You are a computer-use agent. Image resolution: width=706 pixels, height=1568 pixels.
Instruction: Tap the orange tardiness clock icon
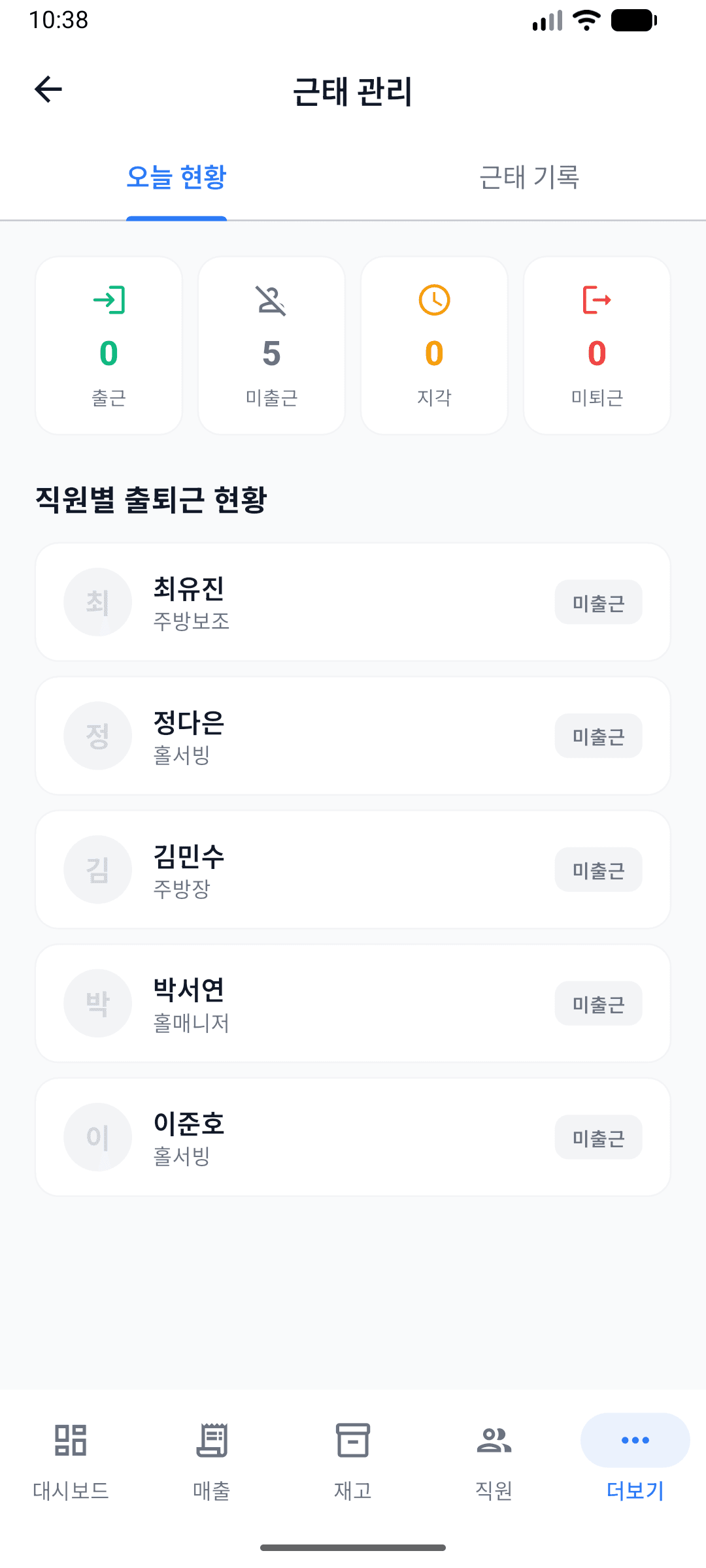click(433, 301)
